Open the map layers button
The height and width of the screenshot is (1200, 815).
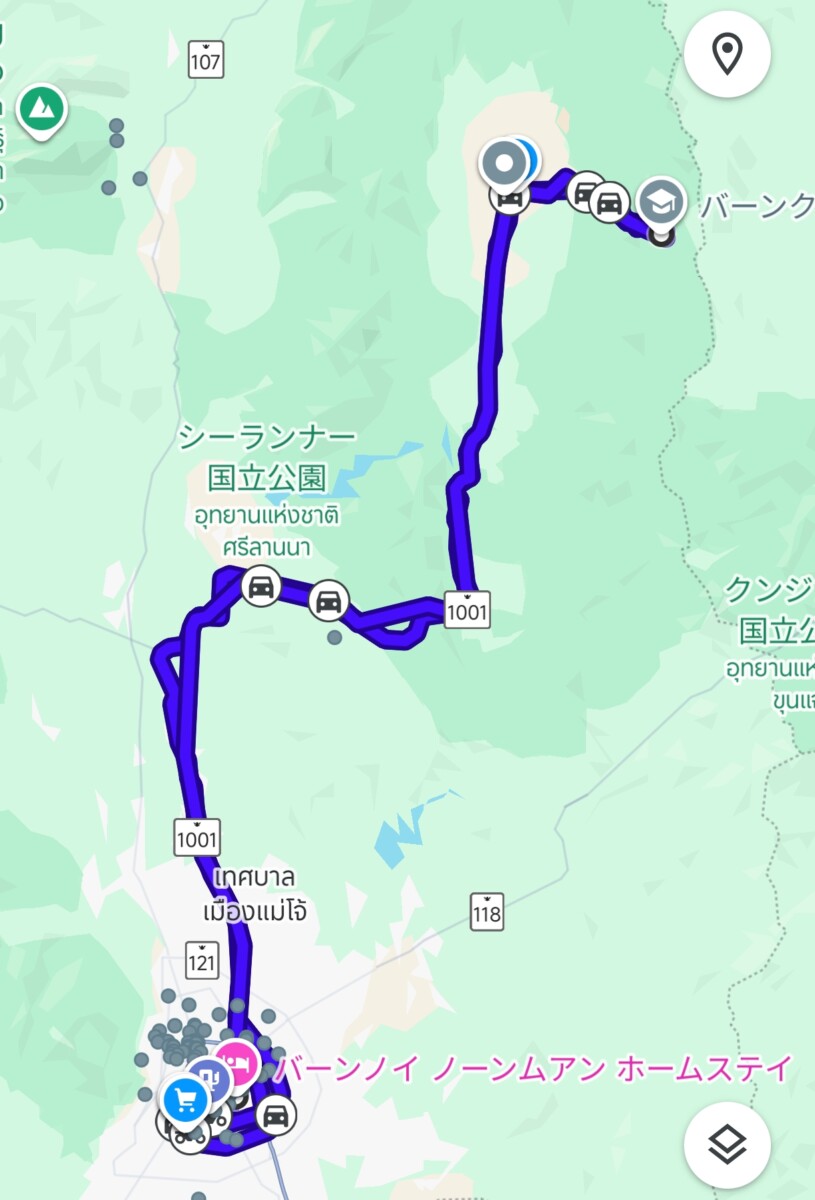[727, 1145]
